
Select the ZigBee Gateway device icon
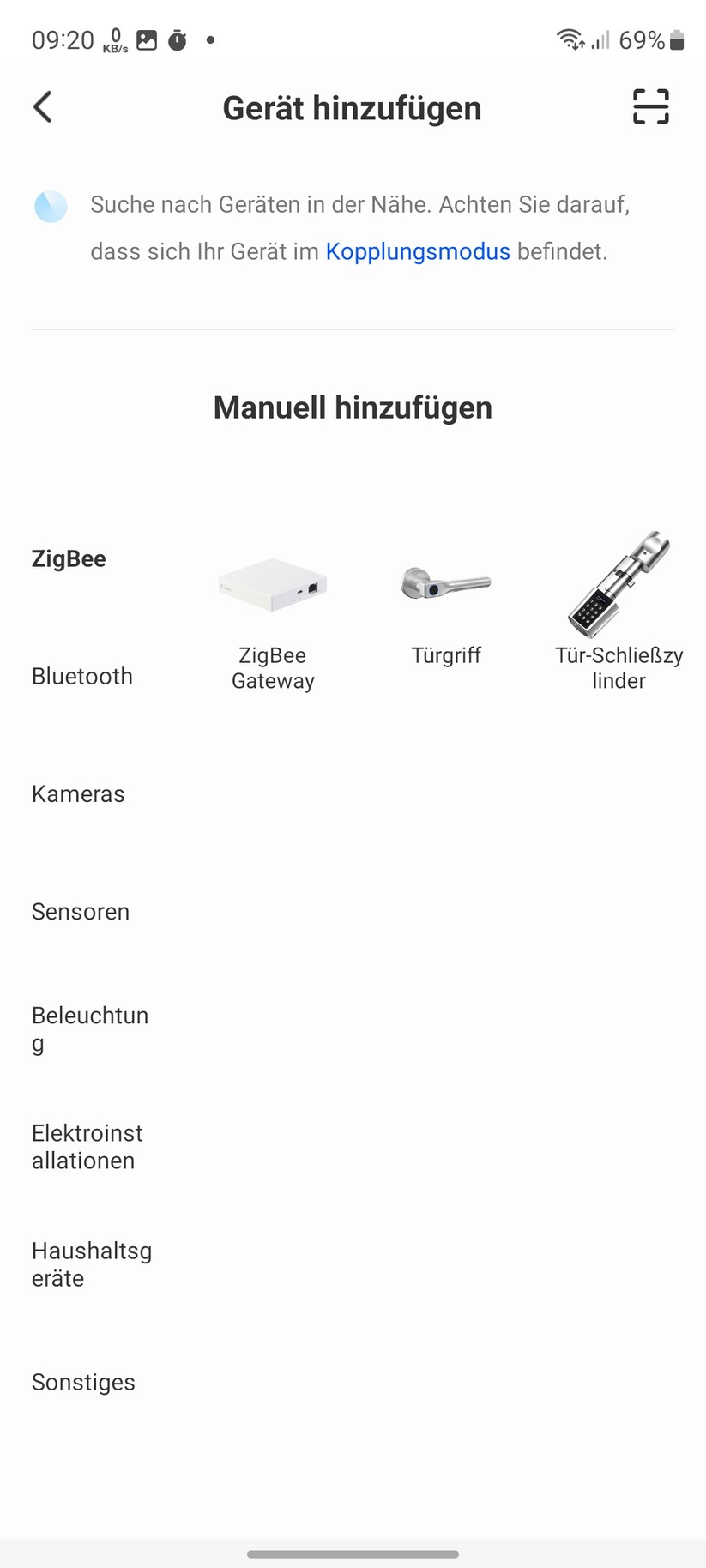273,586
